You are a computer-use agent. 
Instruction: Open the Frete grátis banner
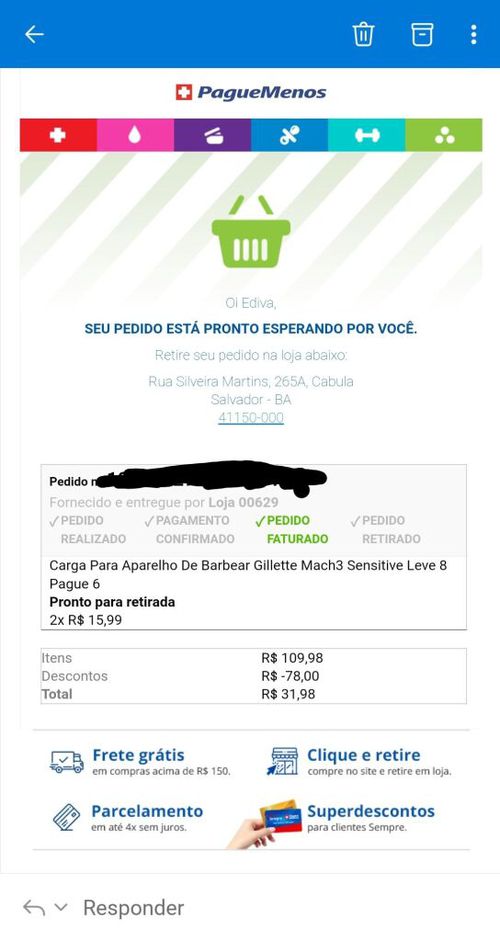point(140,762)
